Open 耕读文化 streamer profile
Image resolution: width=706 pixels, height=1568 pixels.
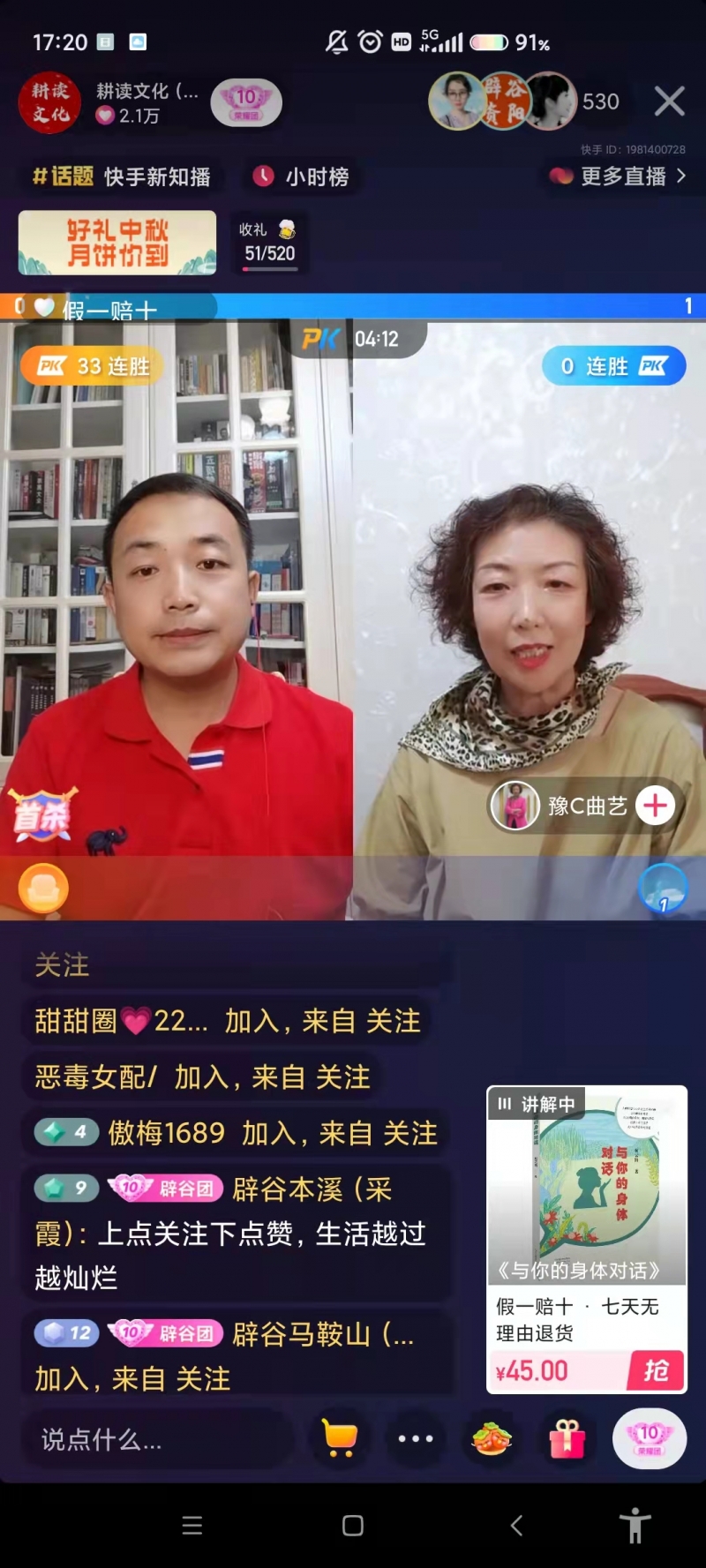(x=50, y=103)
